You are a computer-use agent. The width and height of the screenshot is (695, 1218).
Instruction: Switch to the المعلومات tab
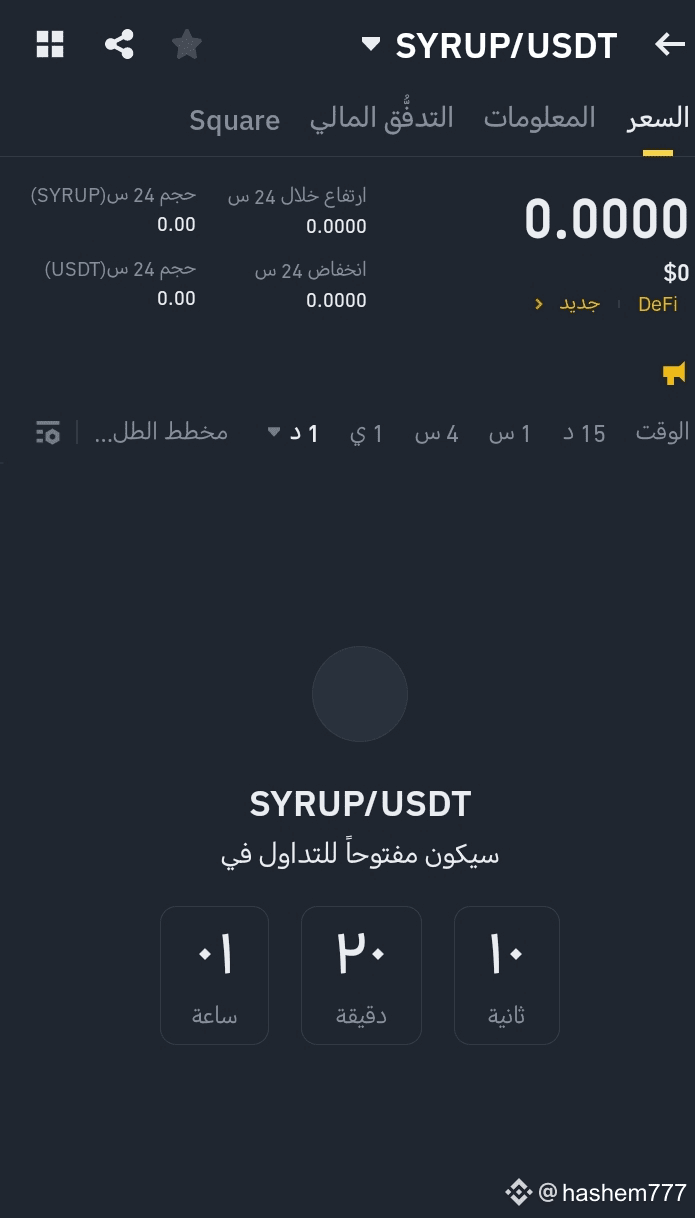click(540, 118)
